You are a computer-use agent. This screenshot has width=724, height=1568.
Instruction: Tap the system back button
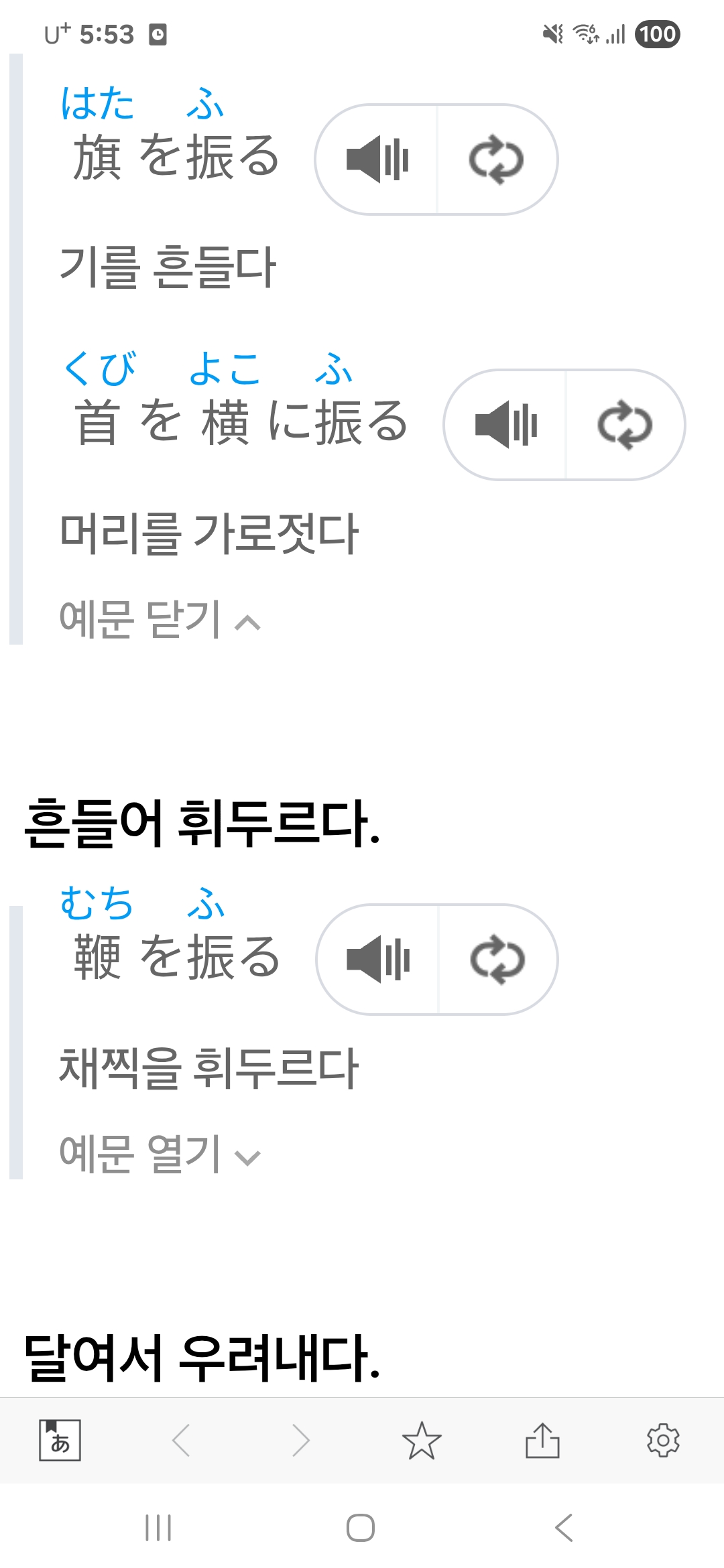564,1528
